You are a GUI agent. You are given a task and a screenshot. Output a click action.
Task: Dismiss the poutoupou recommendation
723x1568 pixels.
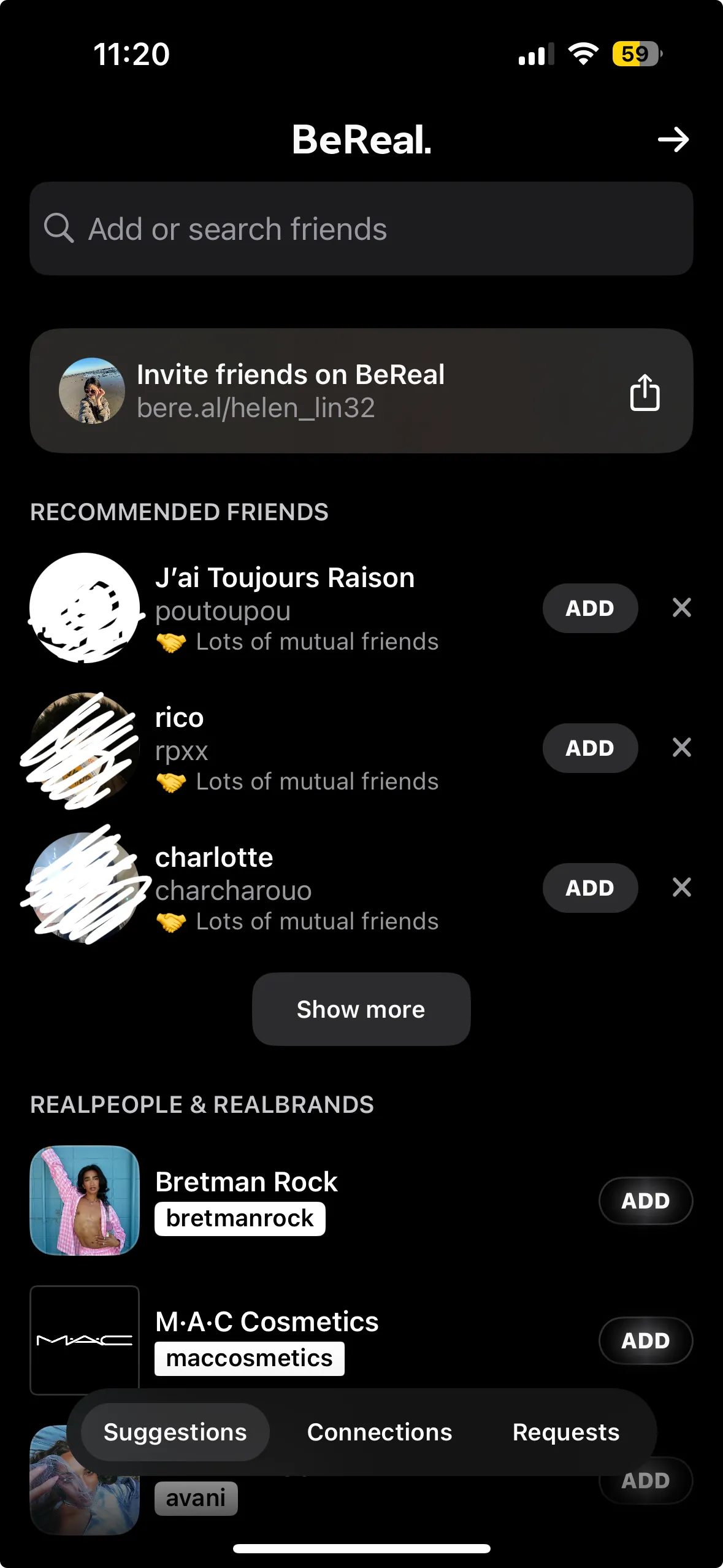pyautogui.click(x=681, y=608)
